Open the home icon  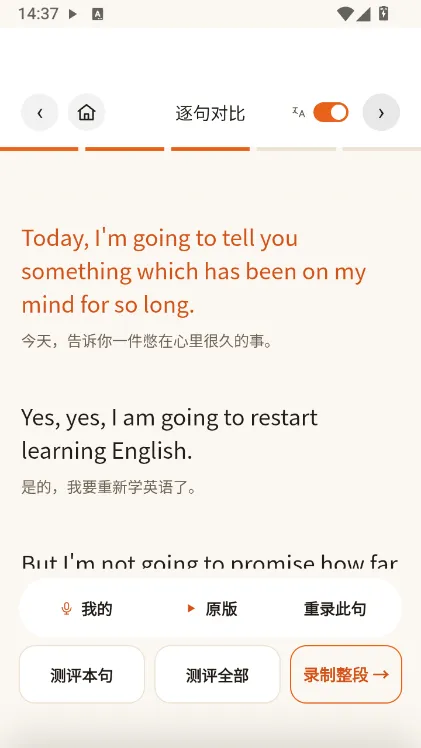click(x=86, y=113)
